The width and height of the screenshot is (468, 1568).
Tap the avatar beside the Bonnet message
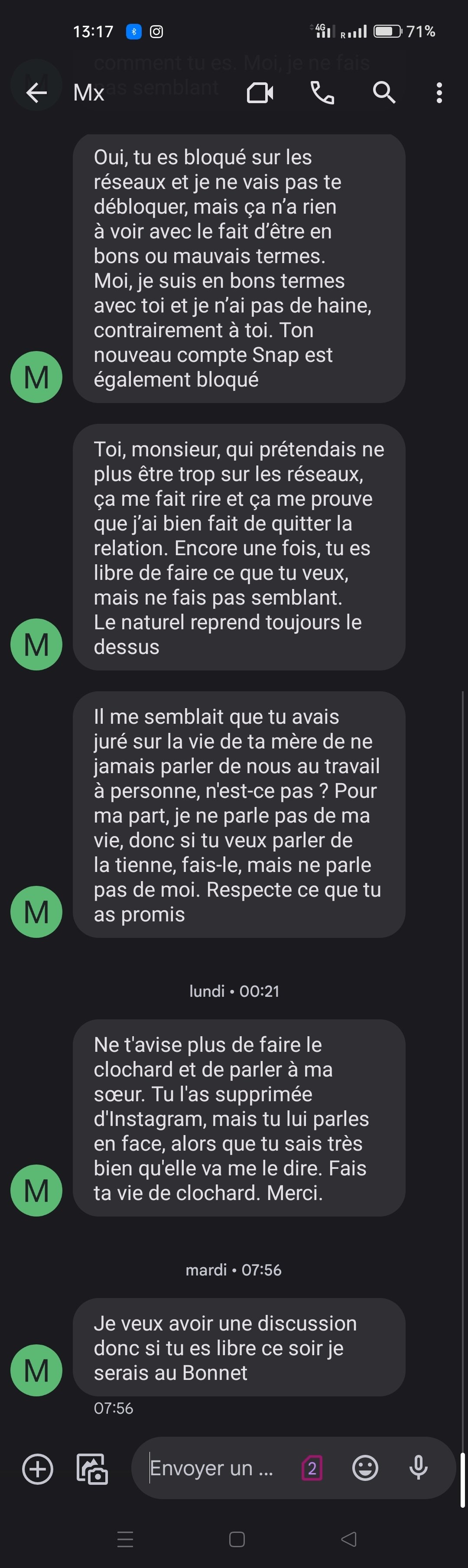(x=36, y=1370)
